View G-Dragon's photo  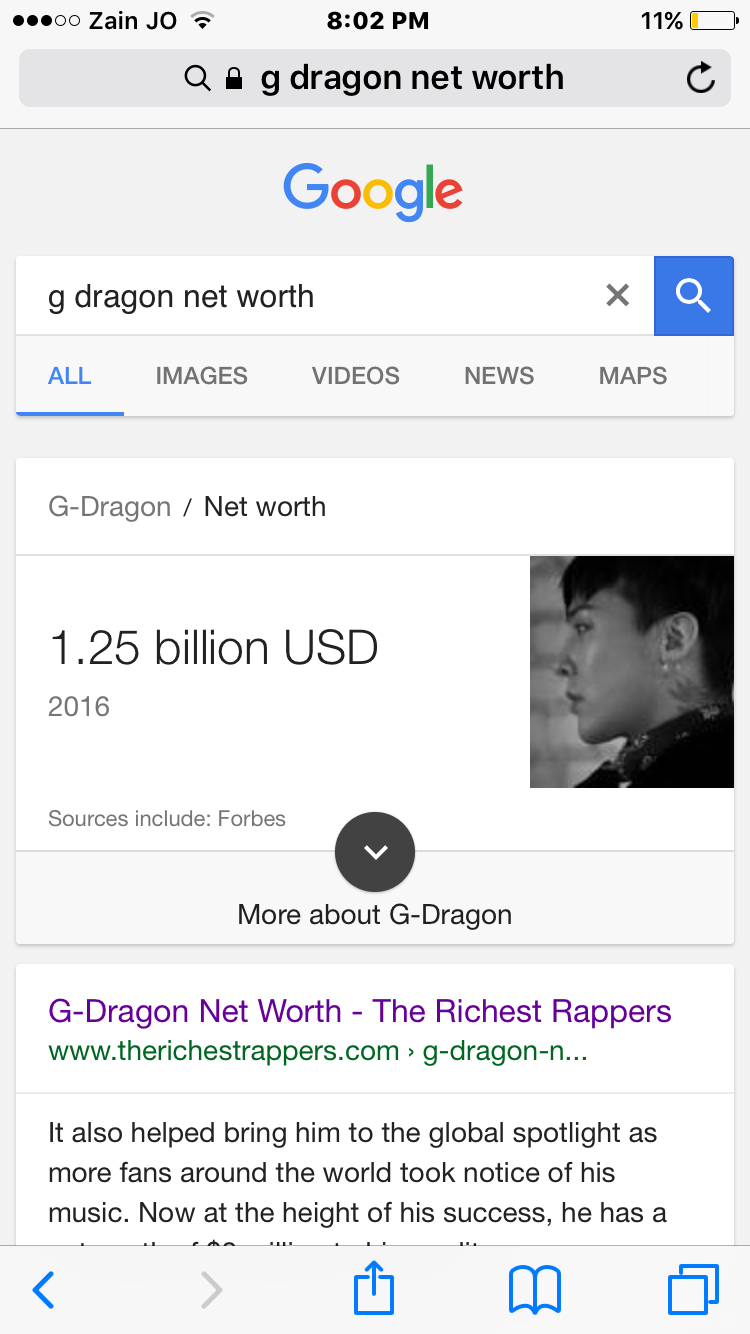pyautogui.click(x=632, y=672)
